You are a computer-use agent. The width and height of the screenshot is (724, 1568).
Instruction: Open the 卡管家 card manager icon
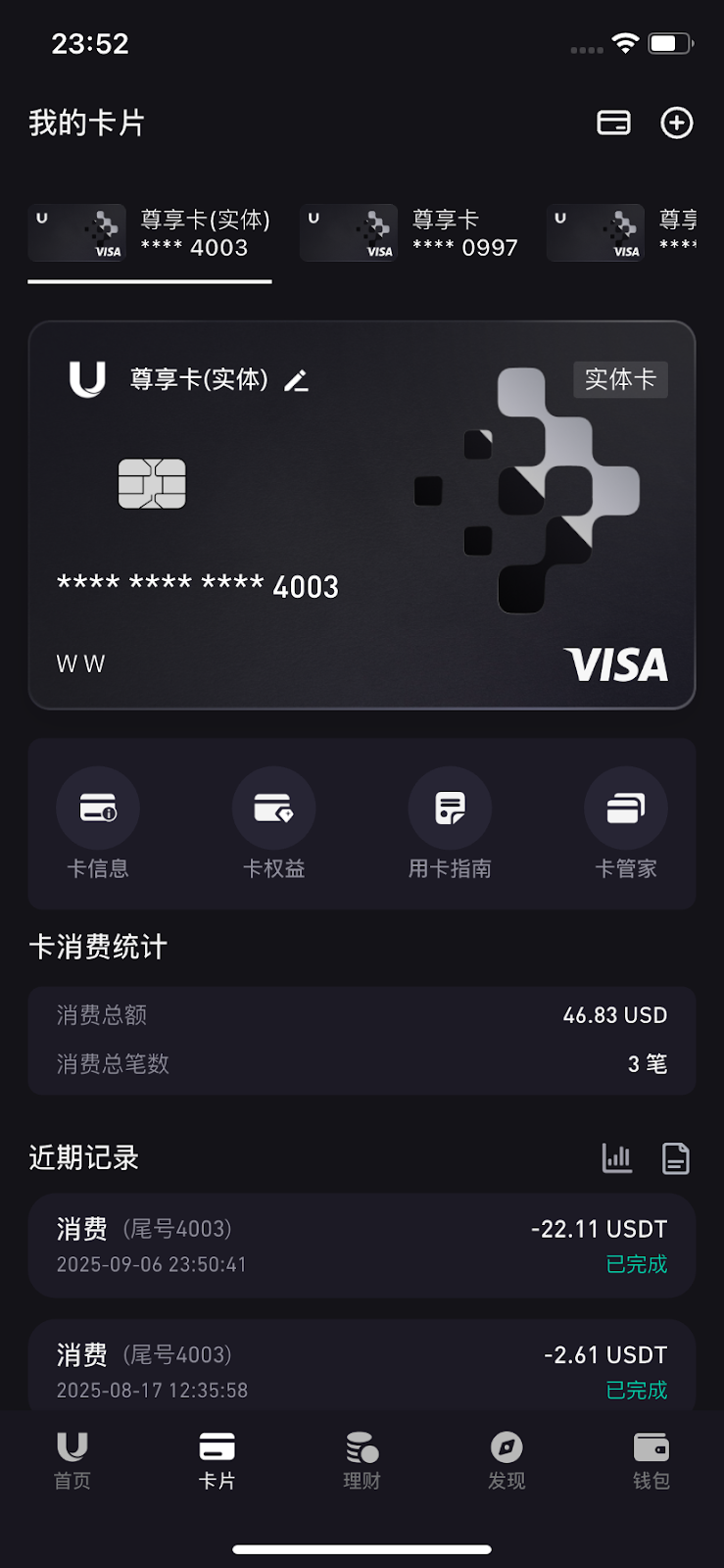pyautogui.click(x=626, y=808)
